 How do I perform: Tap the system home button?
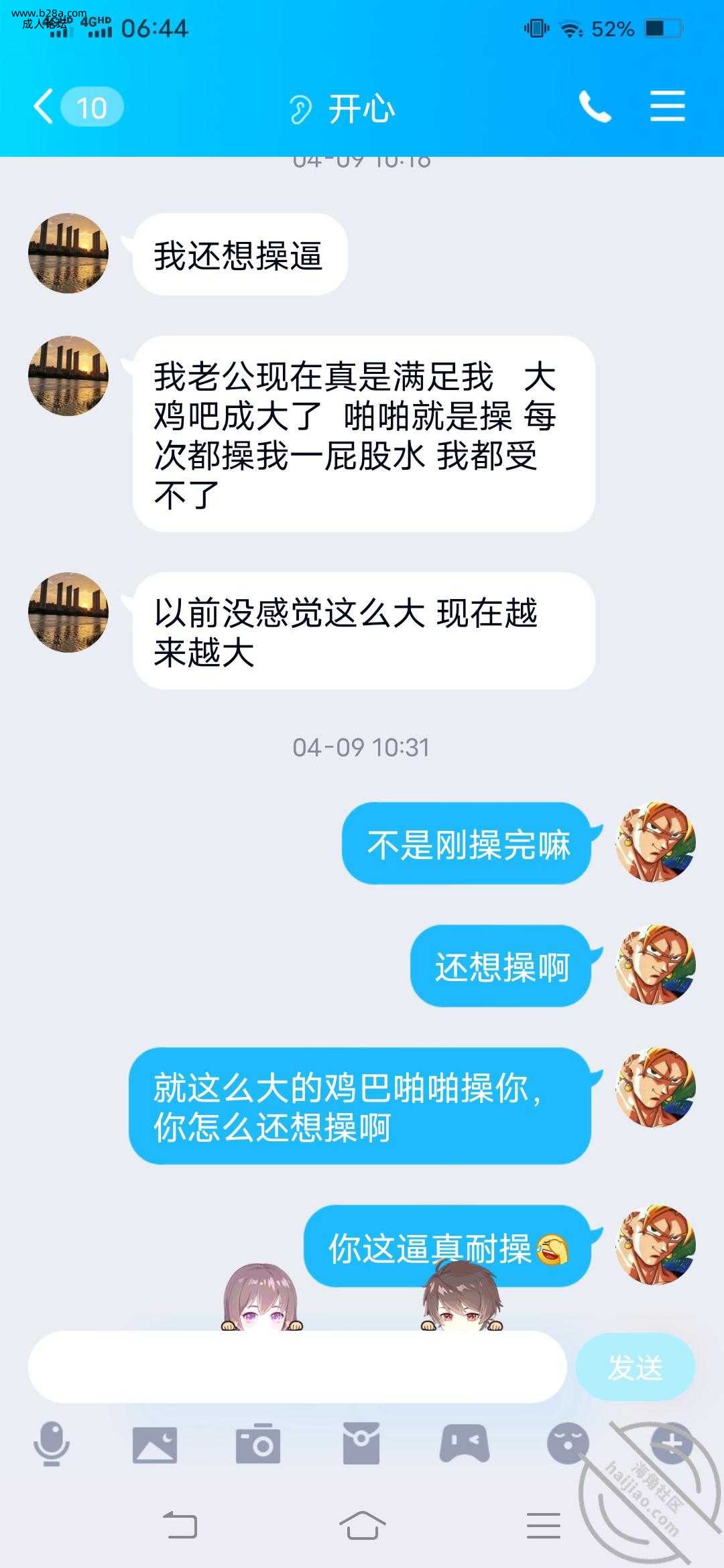click(362, 1526)
